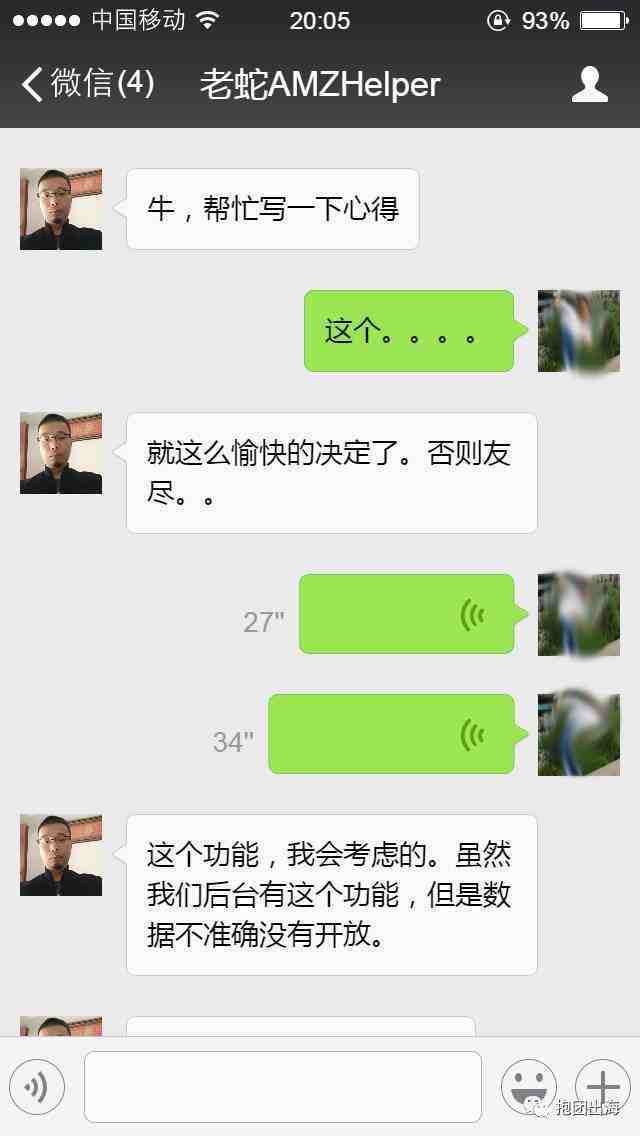This screenshot has width=640, height=1136.
Task: Open the contact profile icon
Action: 590,85
